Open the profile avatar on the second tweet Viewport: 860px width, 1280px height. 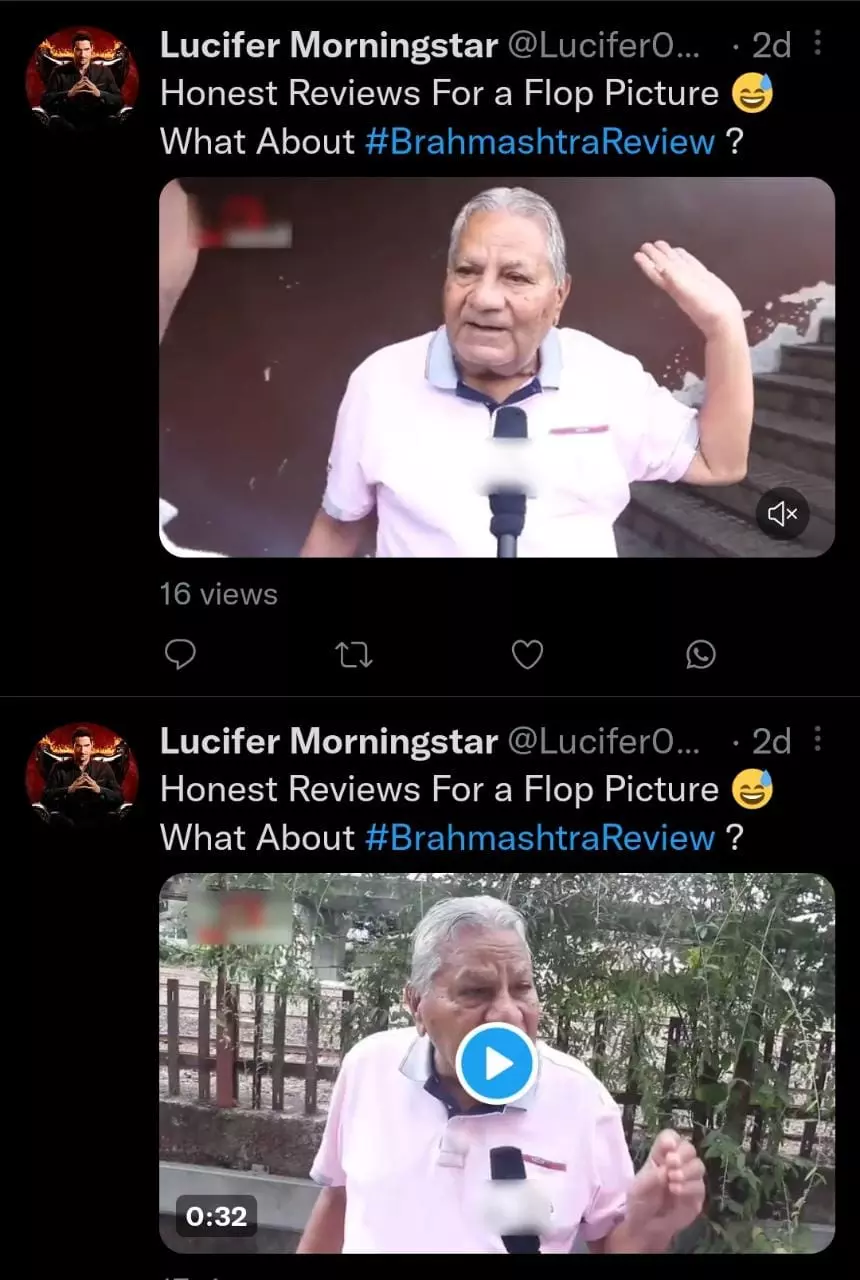82,772
